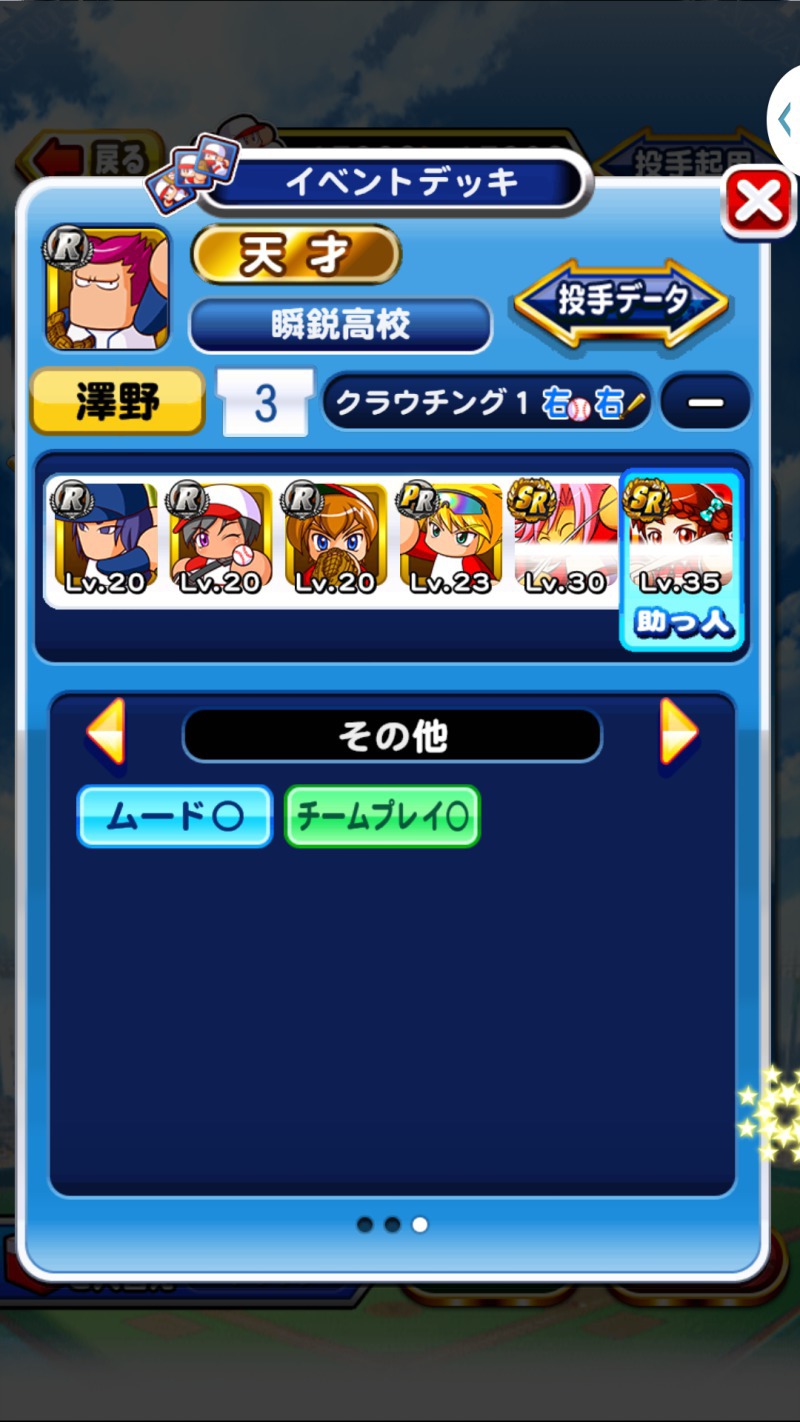The width and height of the screenshot is (800, 1422).
Task: Select the ムード○ skill chip
Action: click(175, 816)
